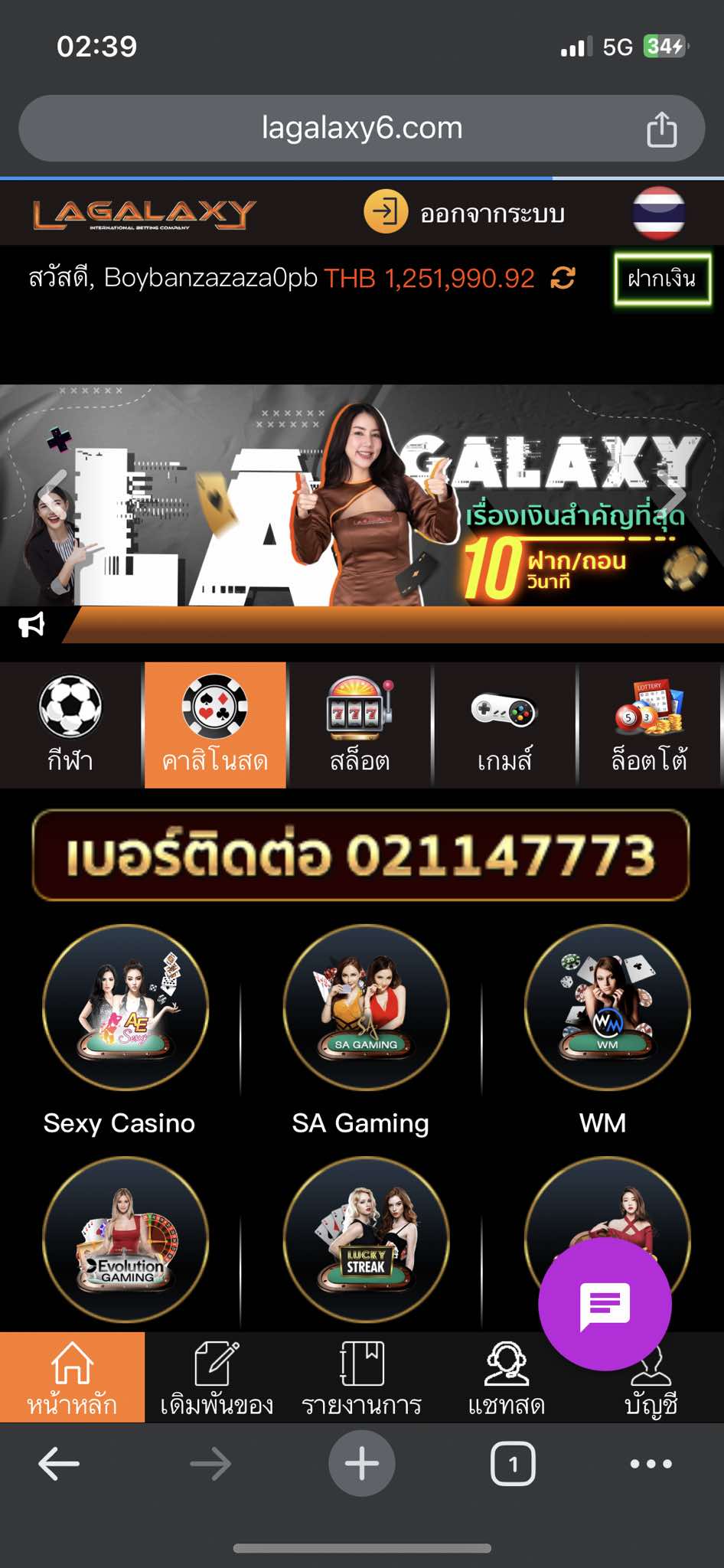This screenshot has height=1568, width=724.
Task: Switch to the แชทสด live chat tab
Action: tap(506, 1378)
